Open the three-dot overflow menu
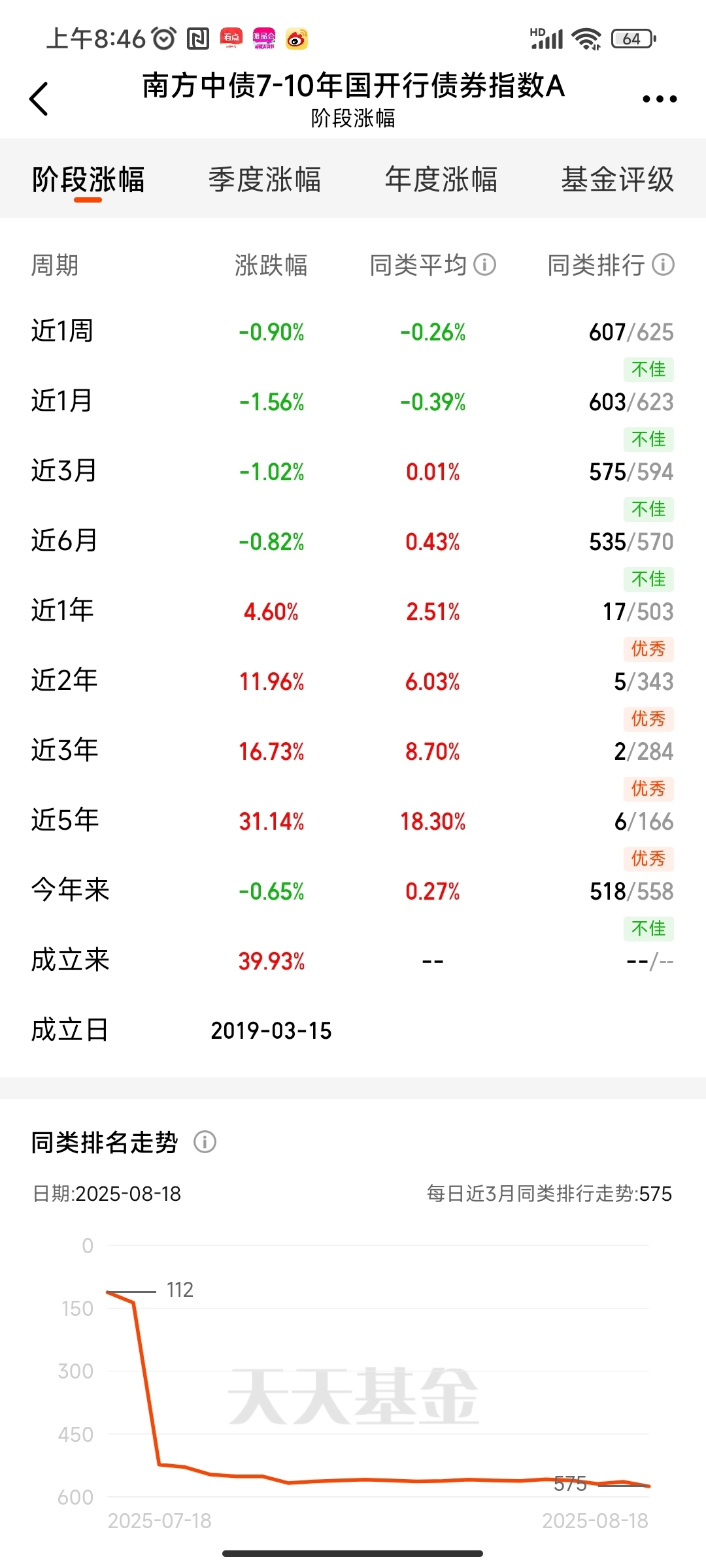 tap(659, 99)
